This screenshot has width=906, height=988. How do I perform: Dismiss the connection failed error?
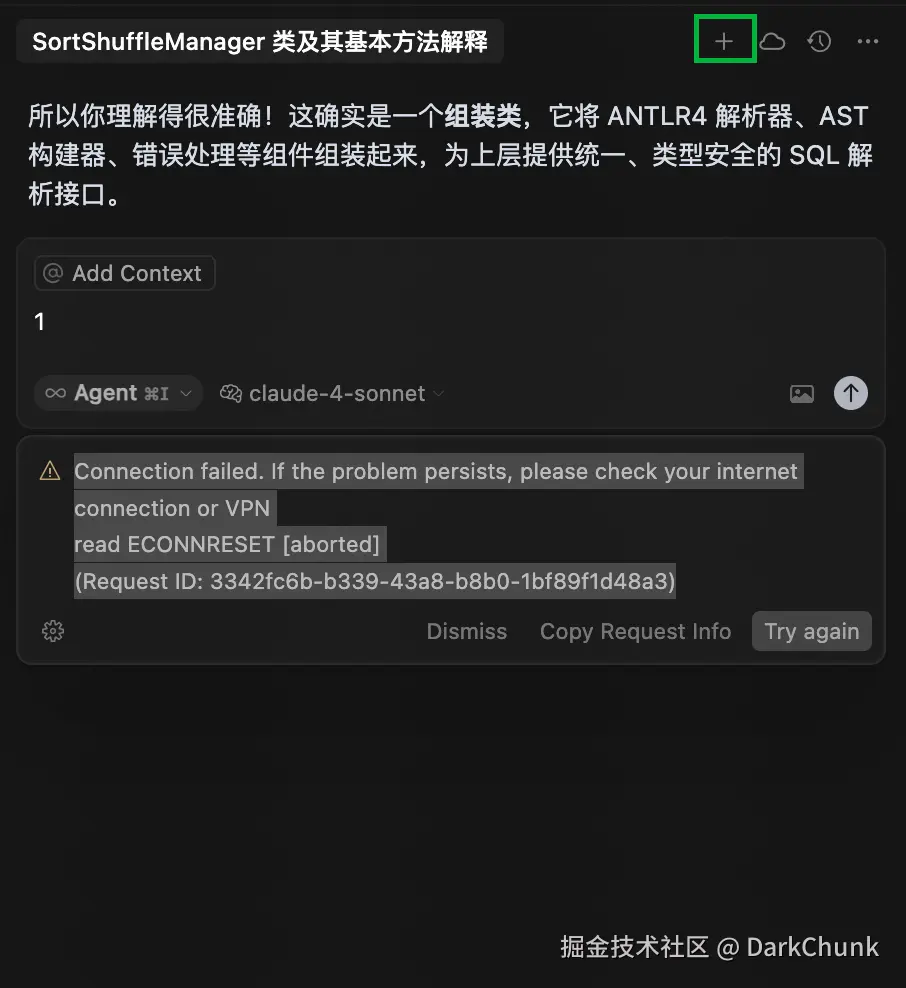[466, 631]
